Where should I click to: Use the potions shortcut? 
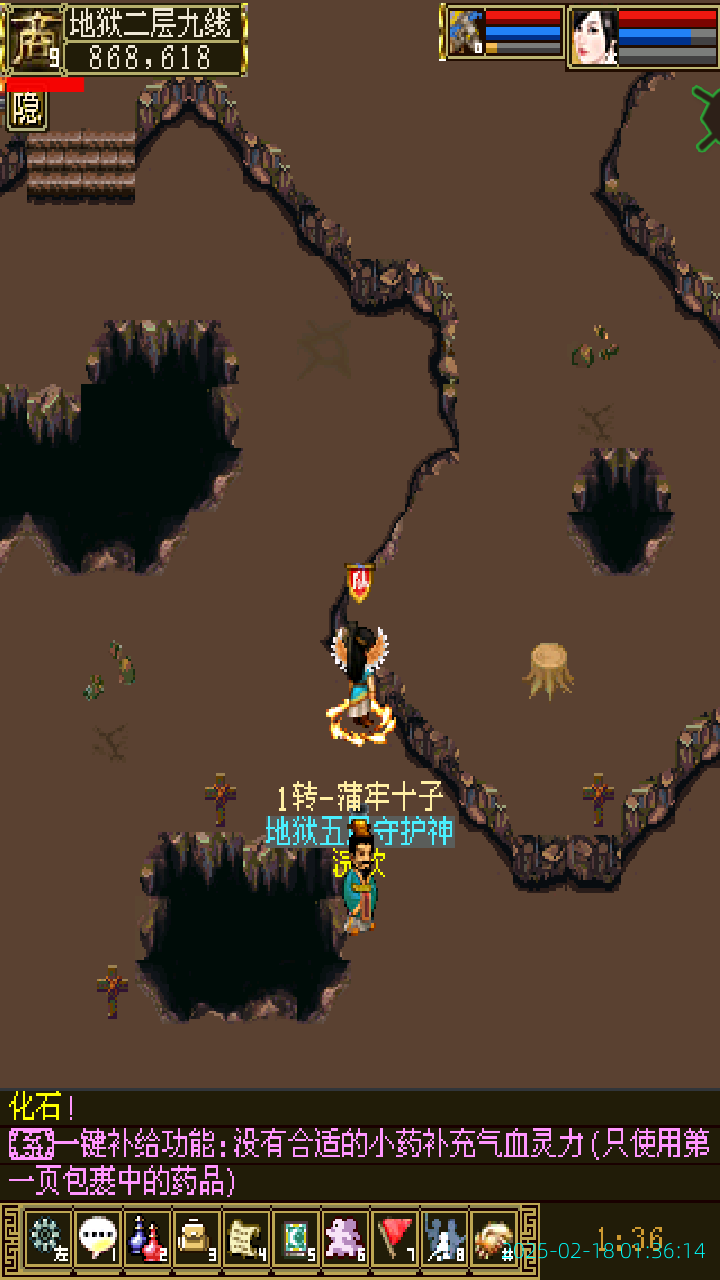pos(147,1238)
